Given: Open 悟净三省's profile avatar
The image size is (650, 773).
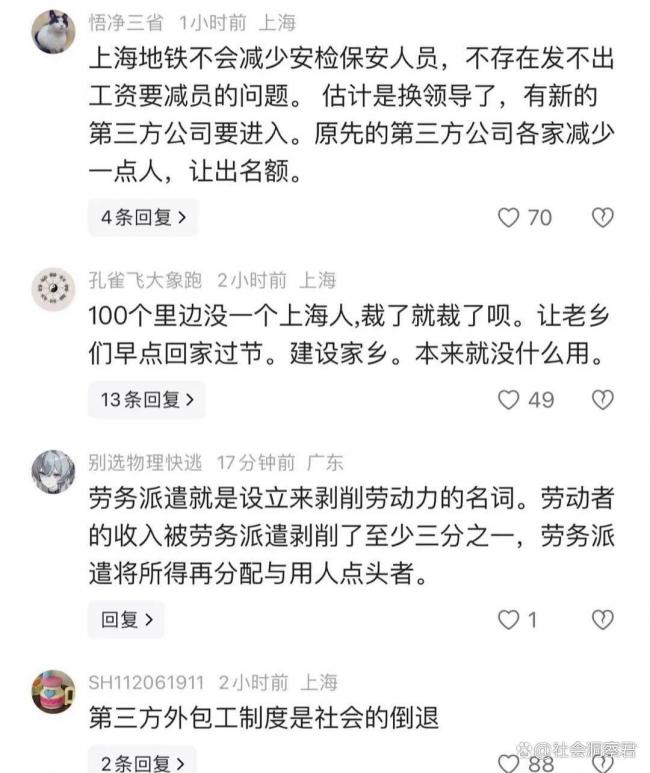Looking at the screenshot, I should coord(53,32).
